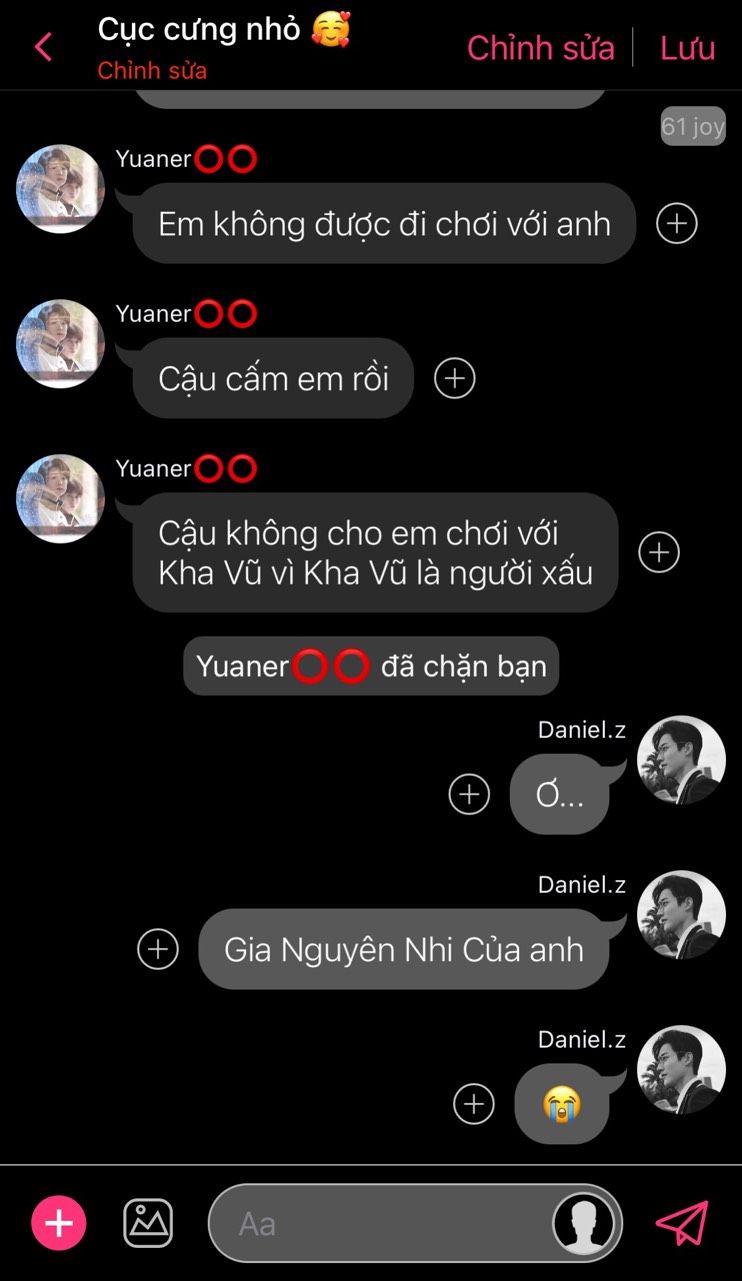The width and height of the screenshot is (742, 1281).
Task: Open the pink add button at the bottom
Action: click(x=59, y=1223)
